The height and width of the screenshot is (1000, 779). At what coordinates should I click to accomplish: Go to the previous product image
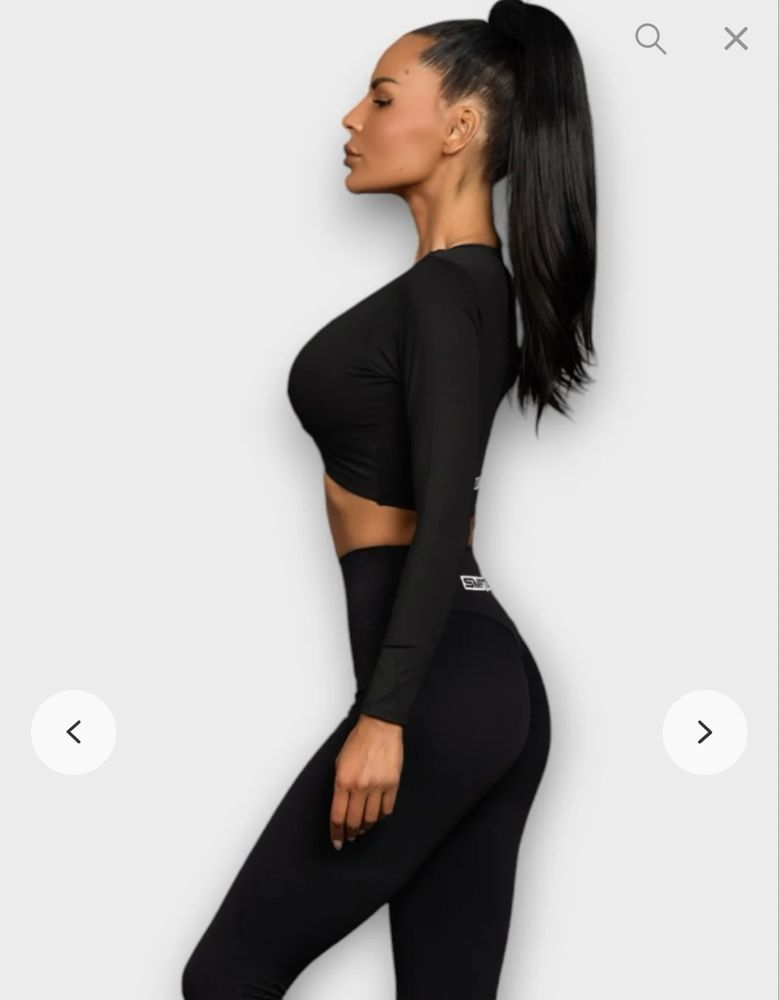(x=73, y=732)
